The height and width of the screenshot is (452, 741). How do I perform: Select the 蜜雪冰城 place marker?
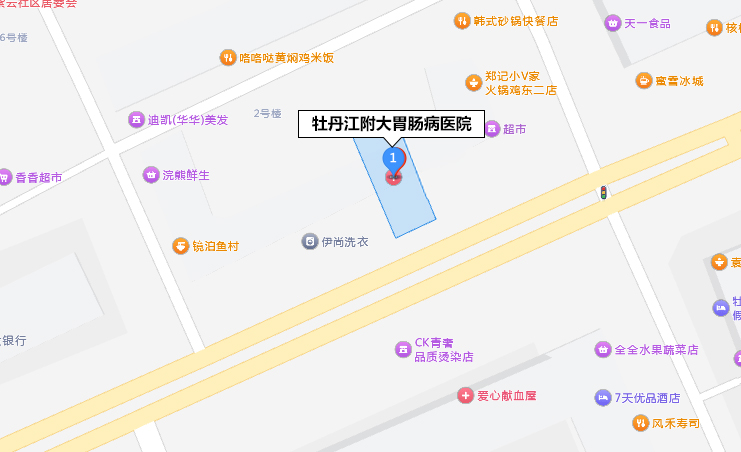(644, 81)
